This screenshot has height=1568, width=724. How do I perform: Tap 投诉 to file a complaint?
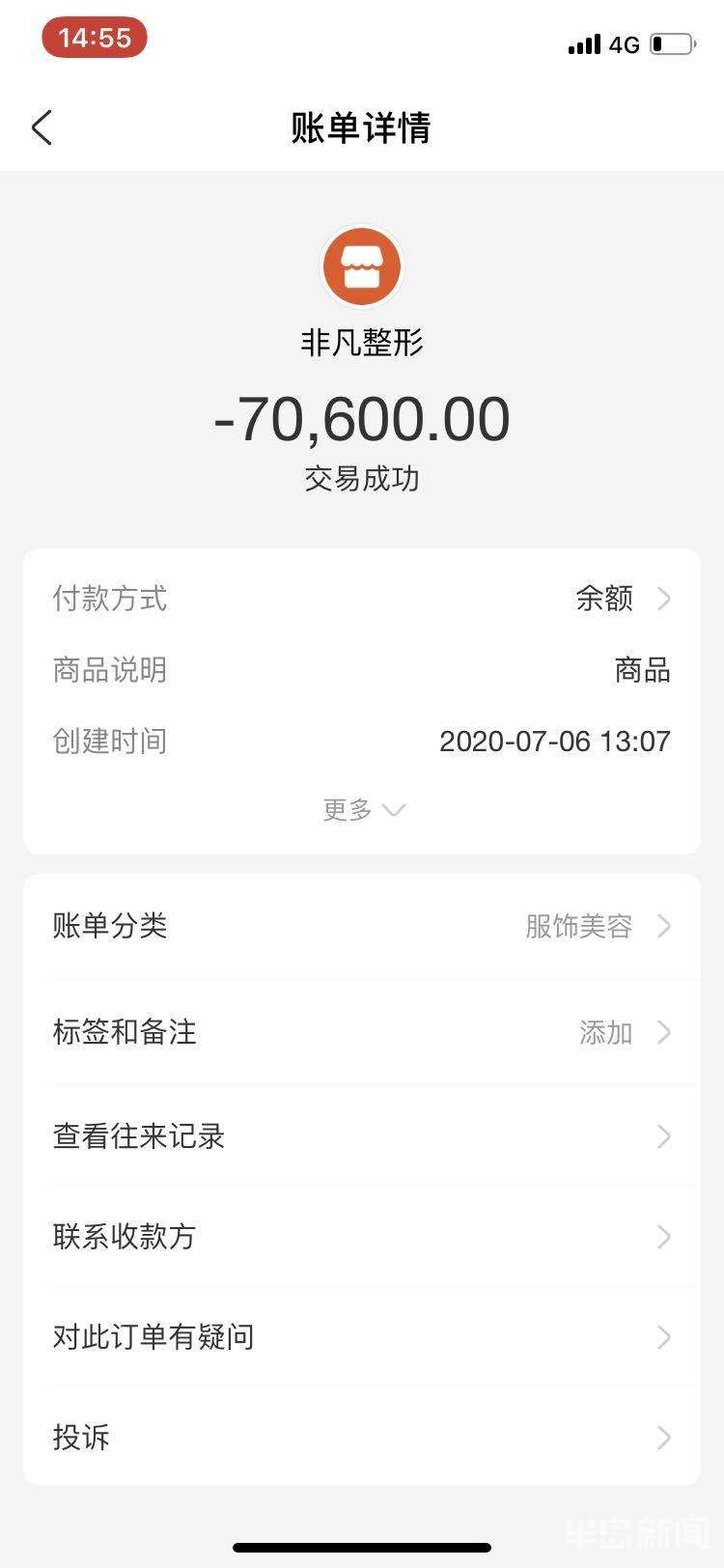(80, 1438)
